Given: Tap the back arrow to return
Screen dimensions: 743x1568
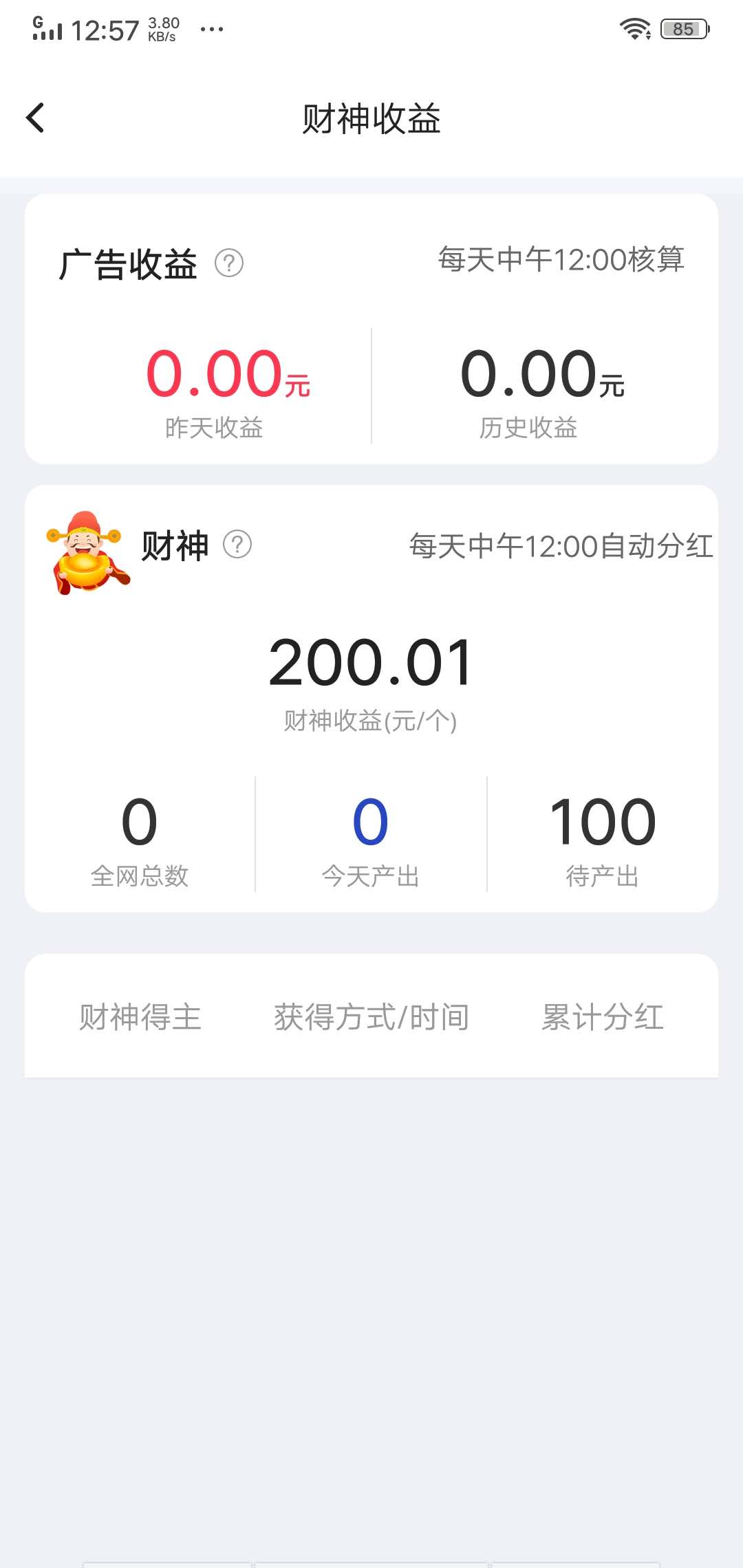Looking at the screenshot, I should pyautogui.click(x=35, y=118).
